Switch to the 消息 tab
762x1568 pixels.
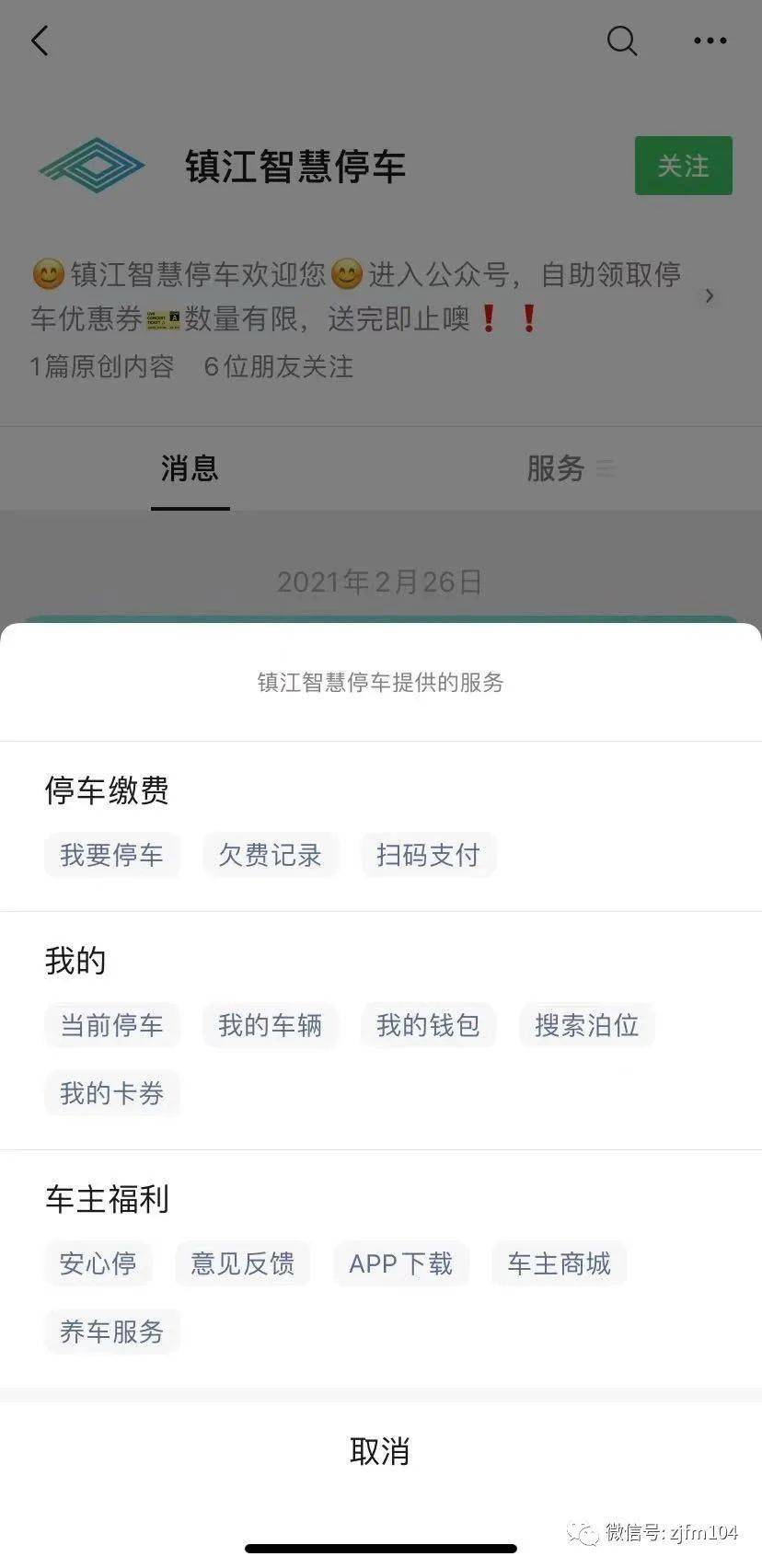click(190, 468)
